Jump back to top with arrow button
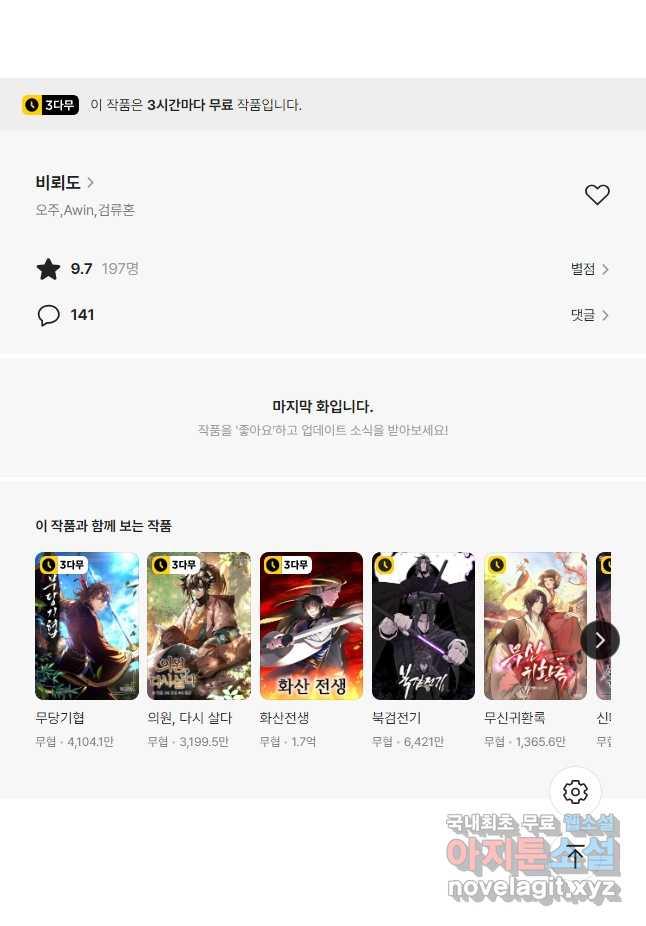 point(575,855)
